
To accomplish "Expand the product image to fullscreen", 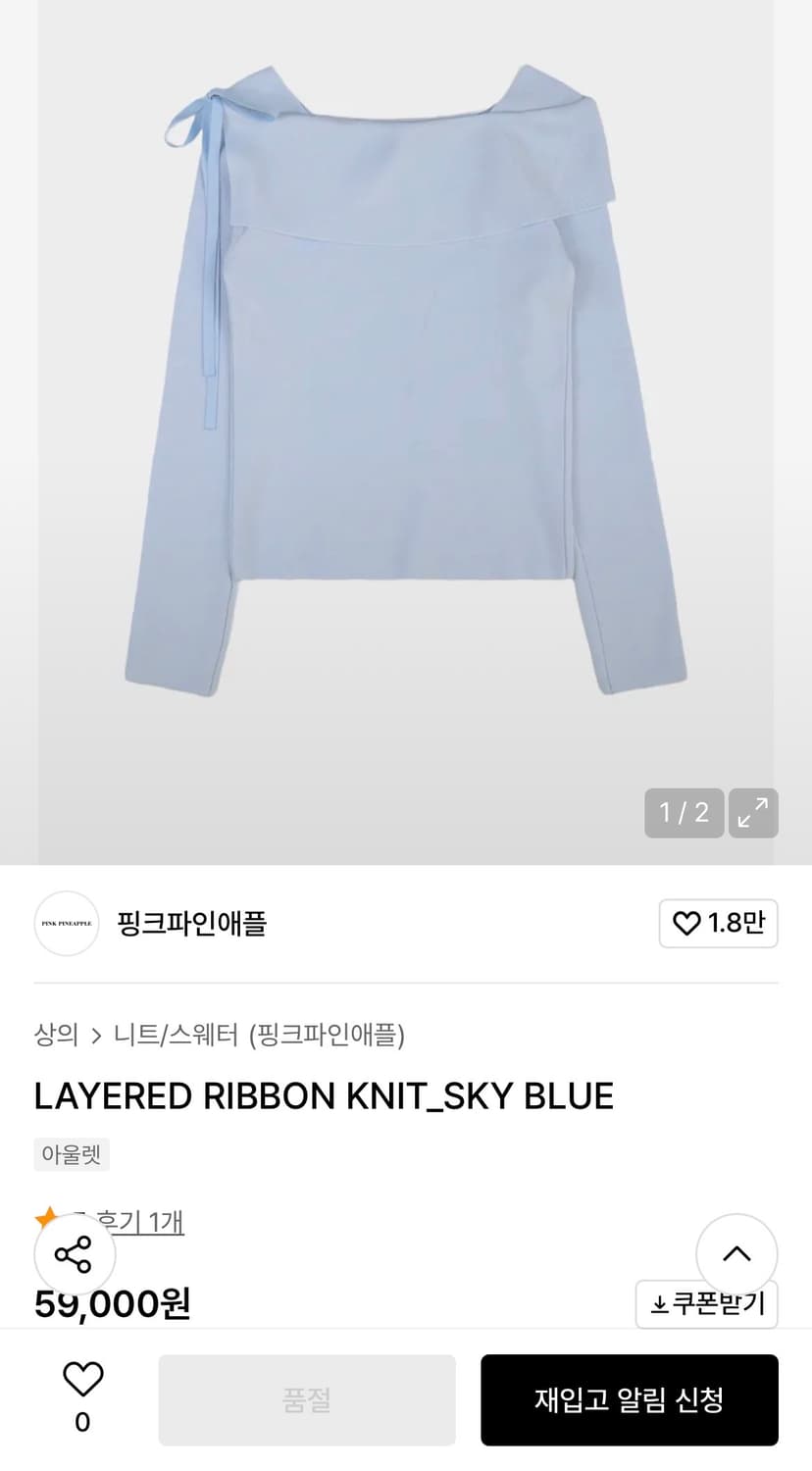I will 752,813.
